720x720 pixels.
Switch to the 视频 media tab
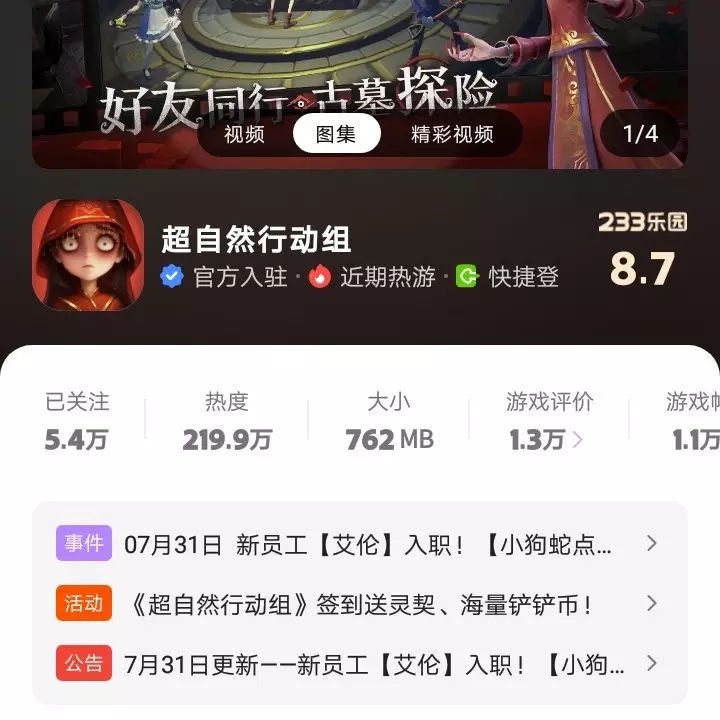(244, 134)
